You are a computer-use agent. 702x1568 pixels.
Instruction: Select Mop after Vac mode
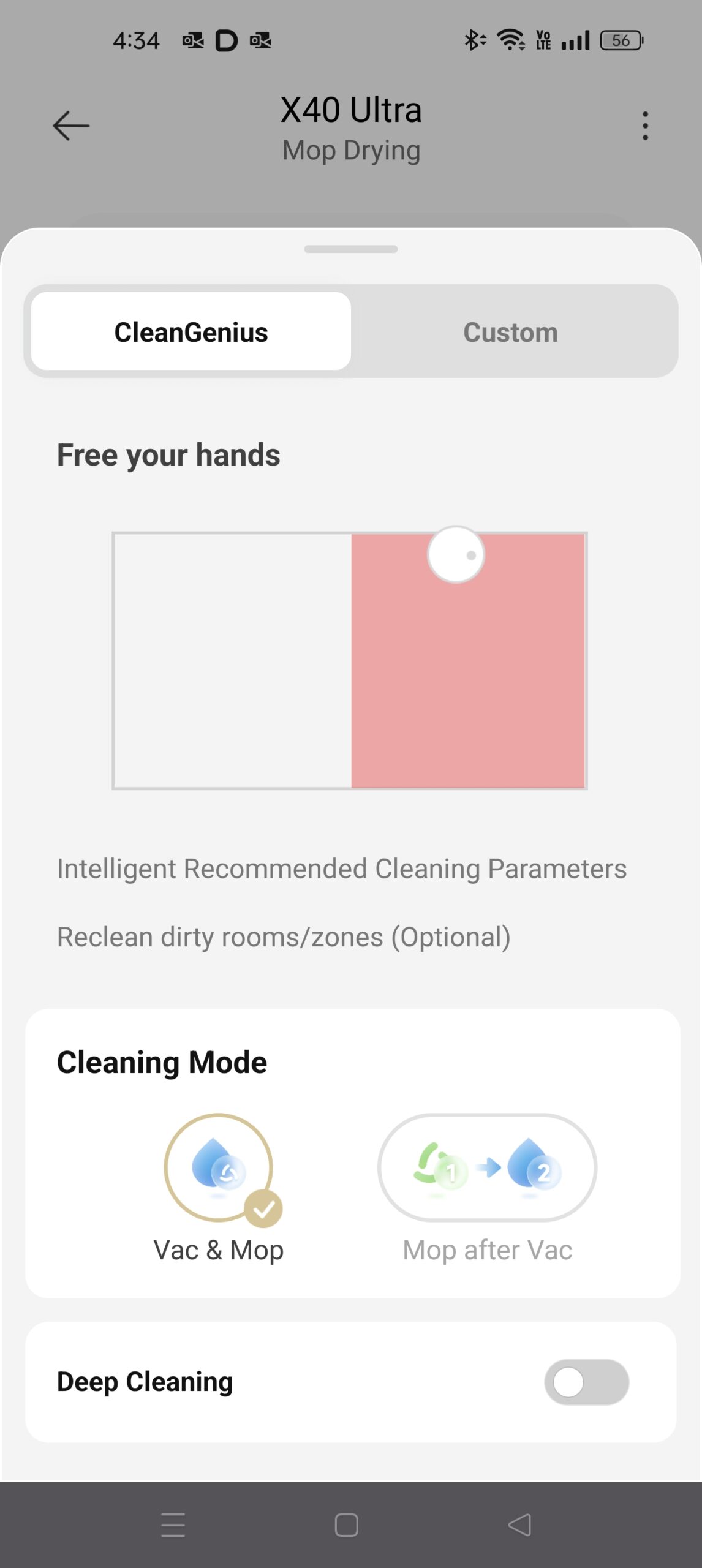tap(487, 1169)
